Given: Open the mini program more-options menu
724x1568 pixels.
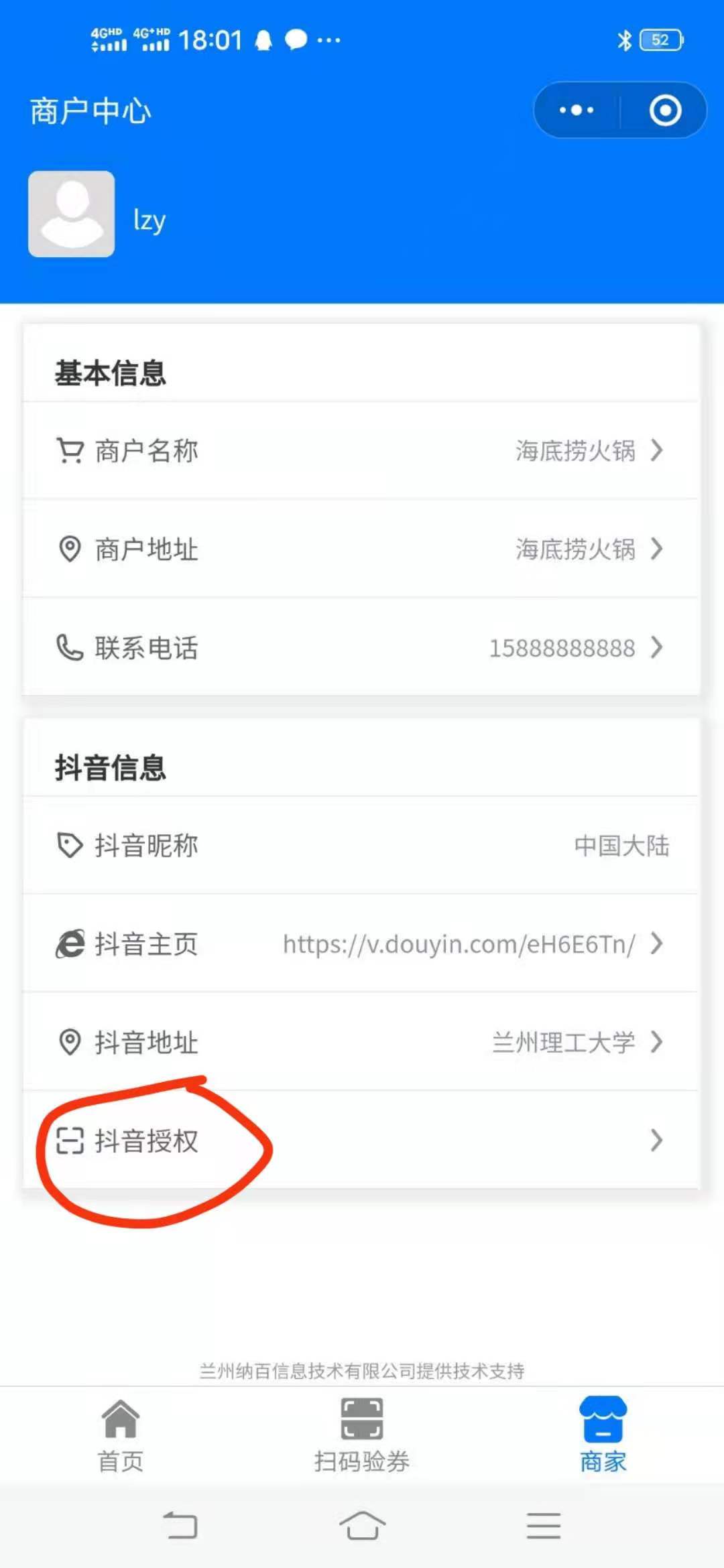Looking at the screenshot, I should [x=577, y=111].
